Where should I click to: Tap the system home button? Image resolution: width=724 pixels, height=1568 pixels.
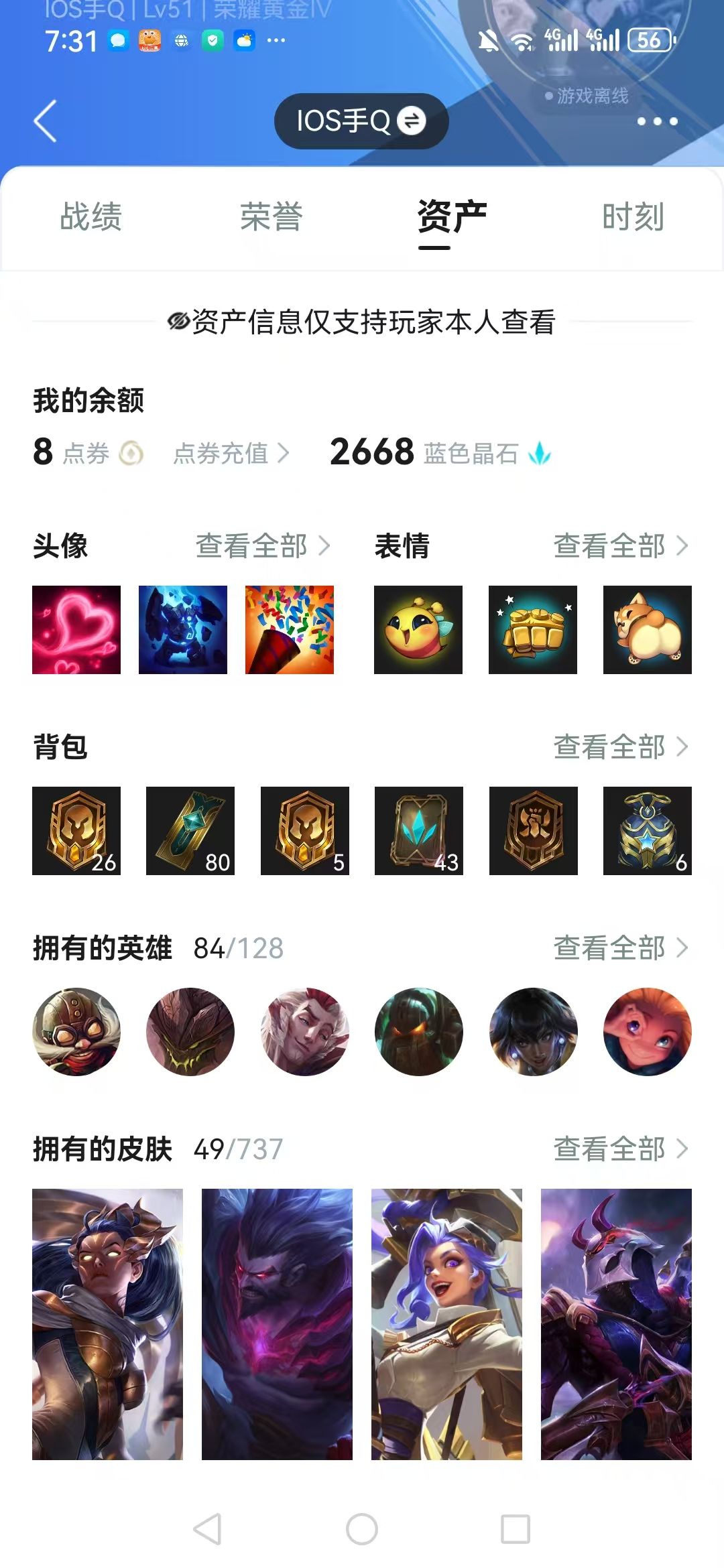tap(362, 1529)
